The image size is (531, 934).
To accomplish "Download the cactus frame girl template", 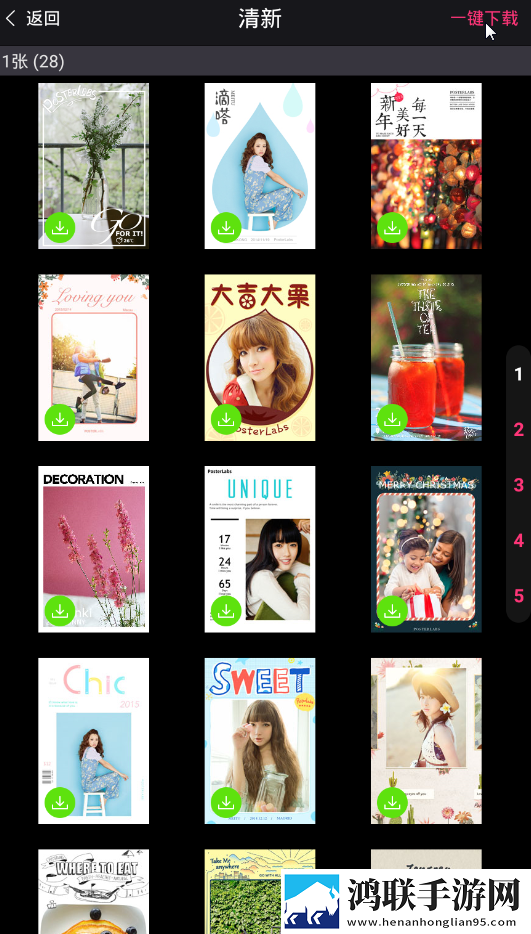I will point(392,802).
